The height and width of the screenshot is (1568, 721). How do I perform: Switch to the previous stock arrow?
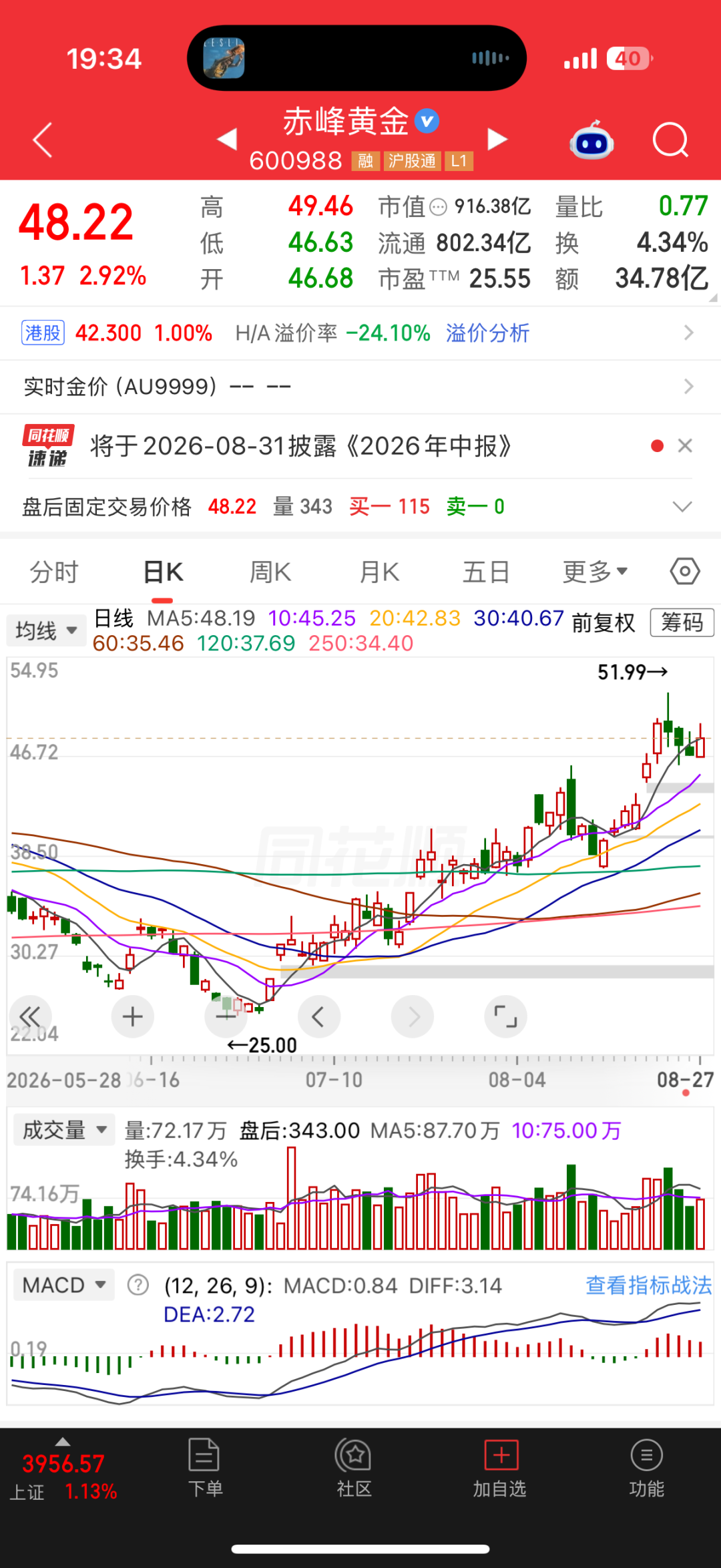[x=228, y=140]
